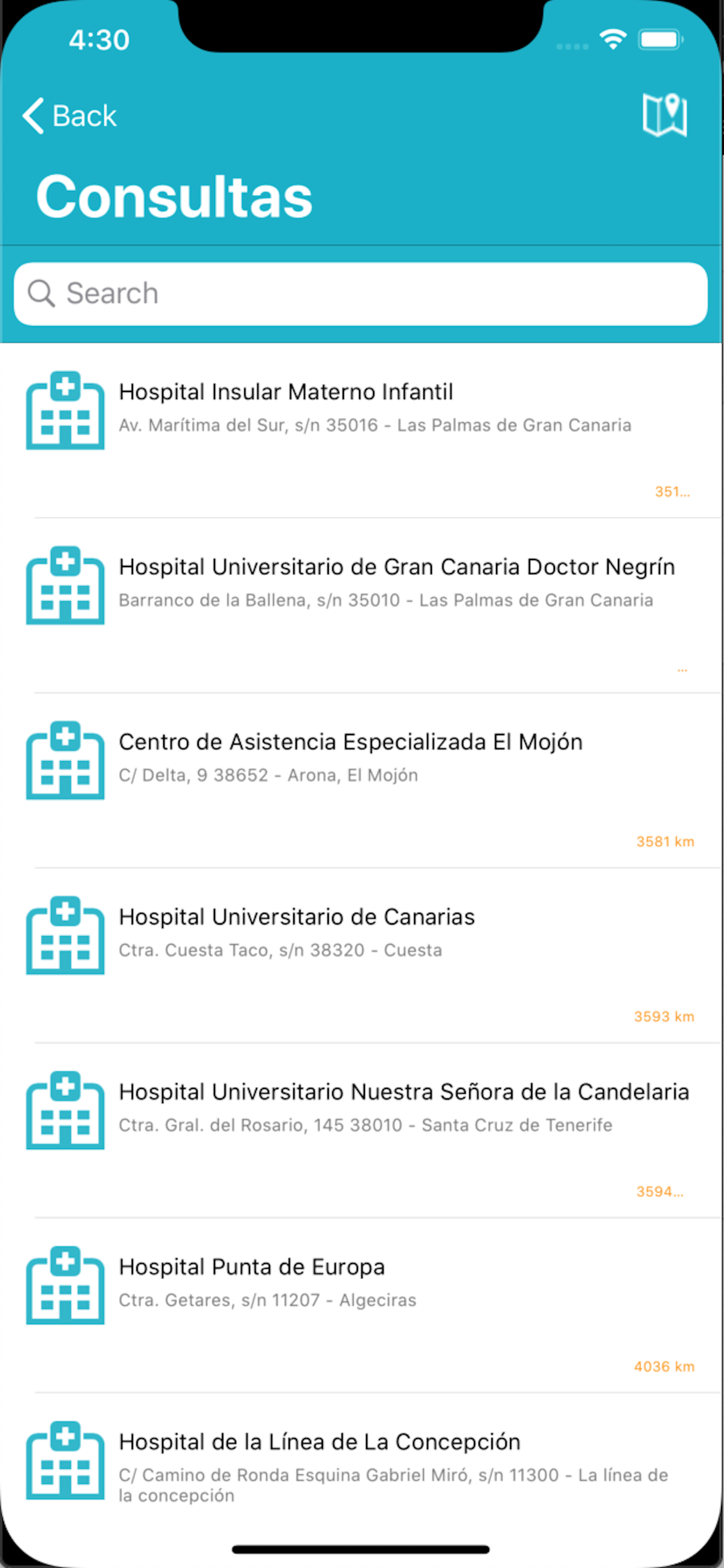Select Hospital Punta de Europa
Image resolution: width=724 pixels, height=1568 pixels.
(362, 1305)
